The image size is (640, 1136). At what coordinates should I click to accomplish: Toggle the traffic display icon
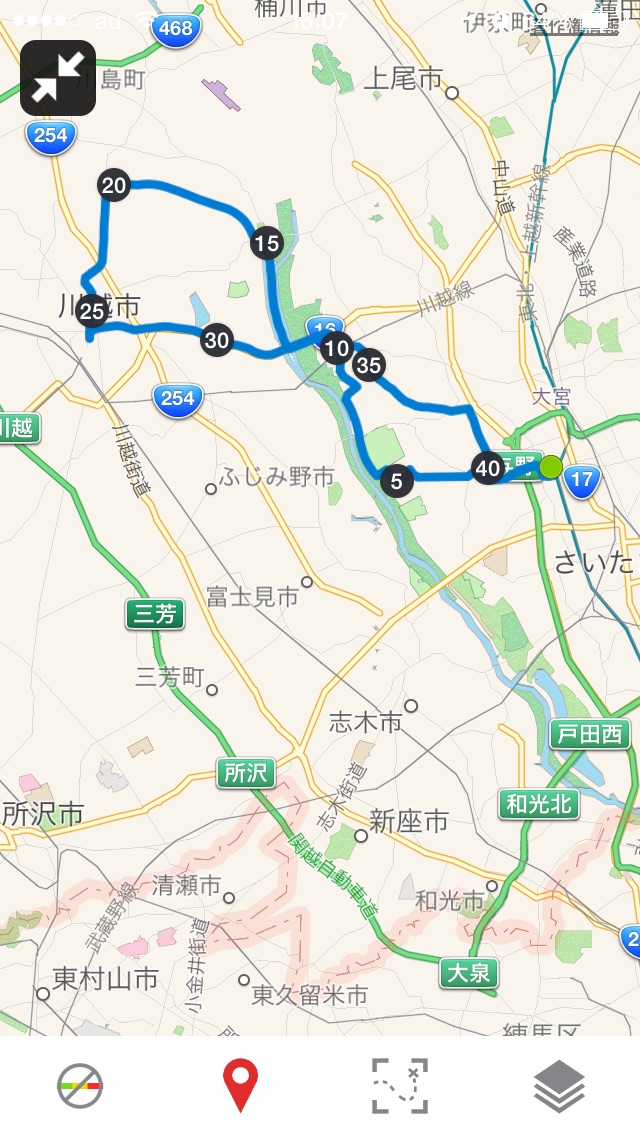80,1086
